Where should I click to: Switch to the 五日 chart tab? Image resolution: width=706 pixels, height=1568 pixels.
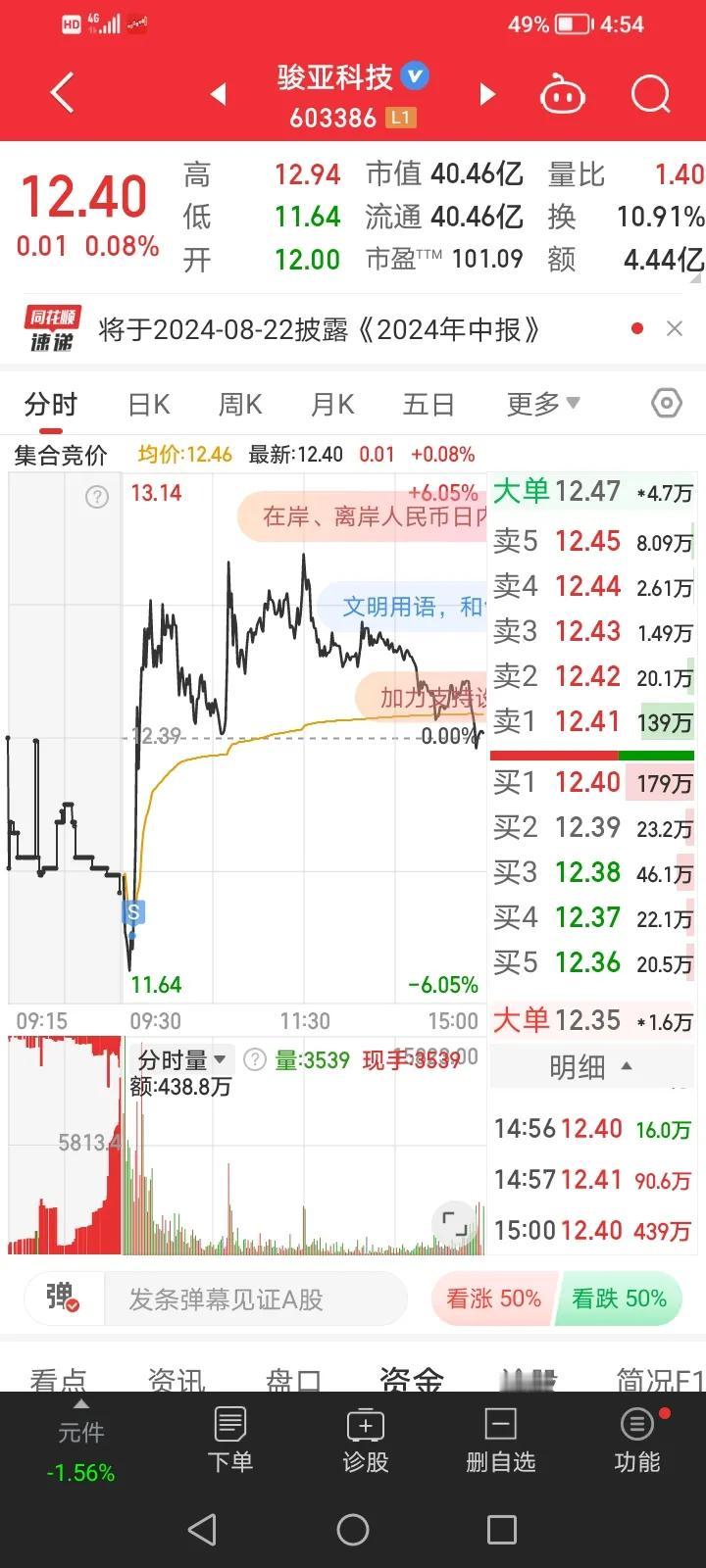point(429,404)
